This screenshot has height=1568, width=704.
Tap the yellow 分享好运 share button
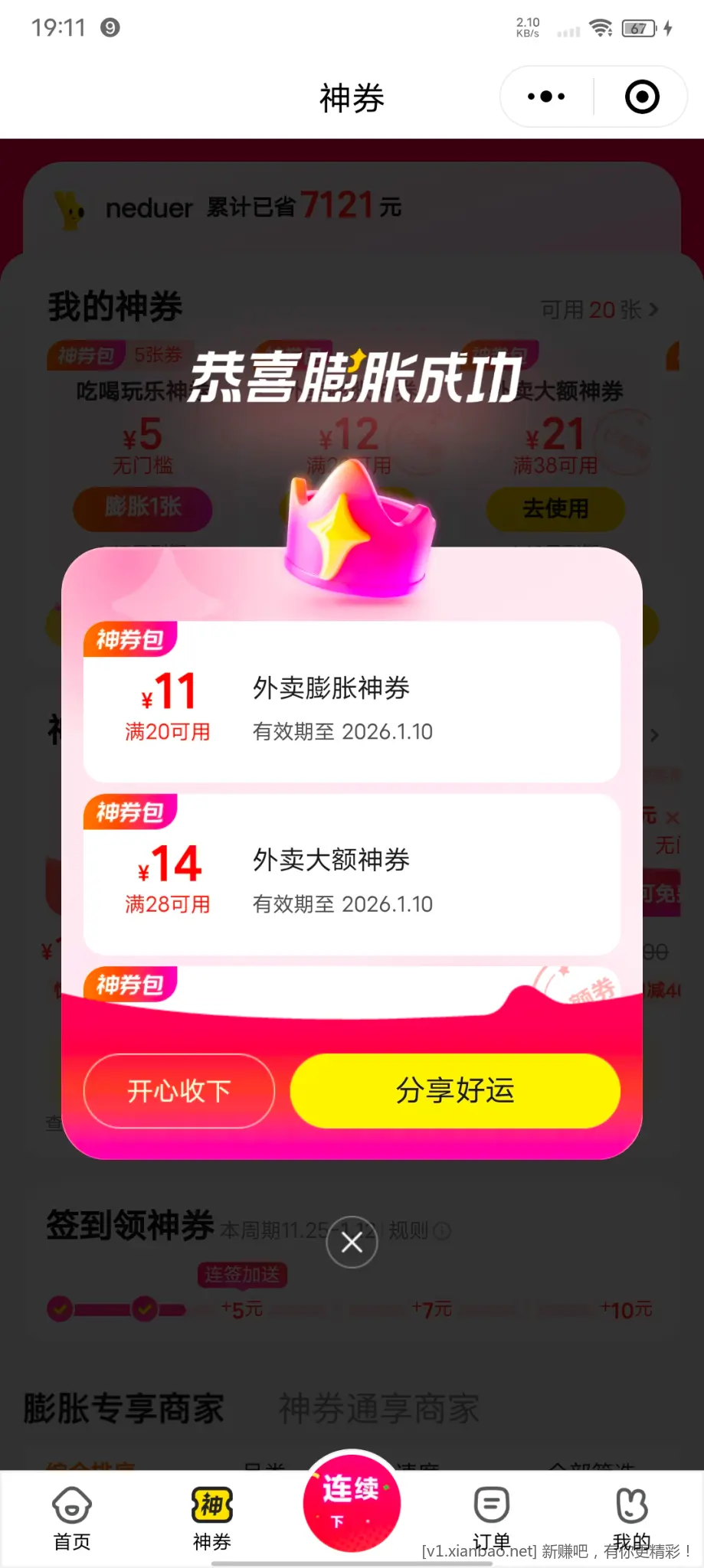click(454, 1092)
